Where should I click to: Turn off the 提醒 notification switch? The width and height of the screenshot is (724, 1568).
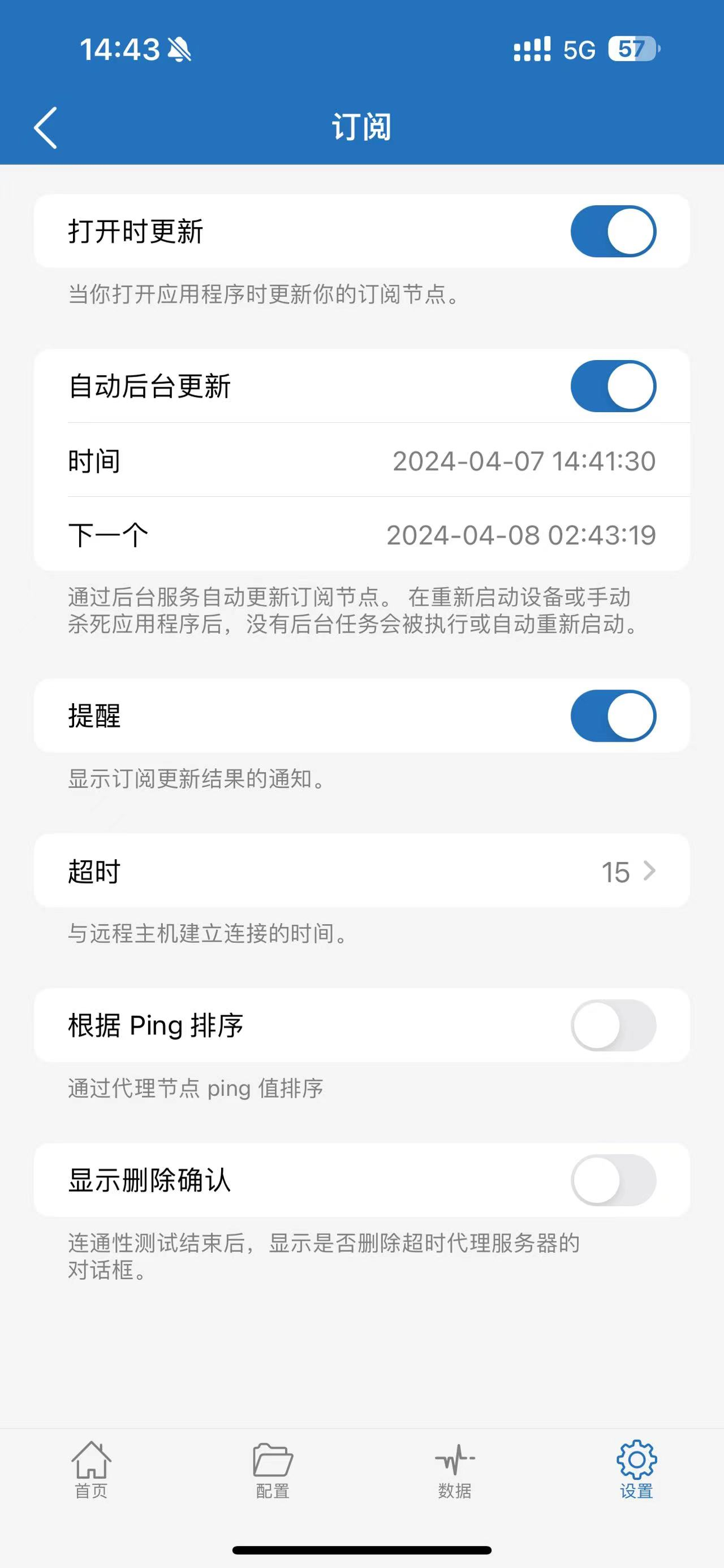pyautogui.click(x=613, y=716)
